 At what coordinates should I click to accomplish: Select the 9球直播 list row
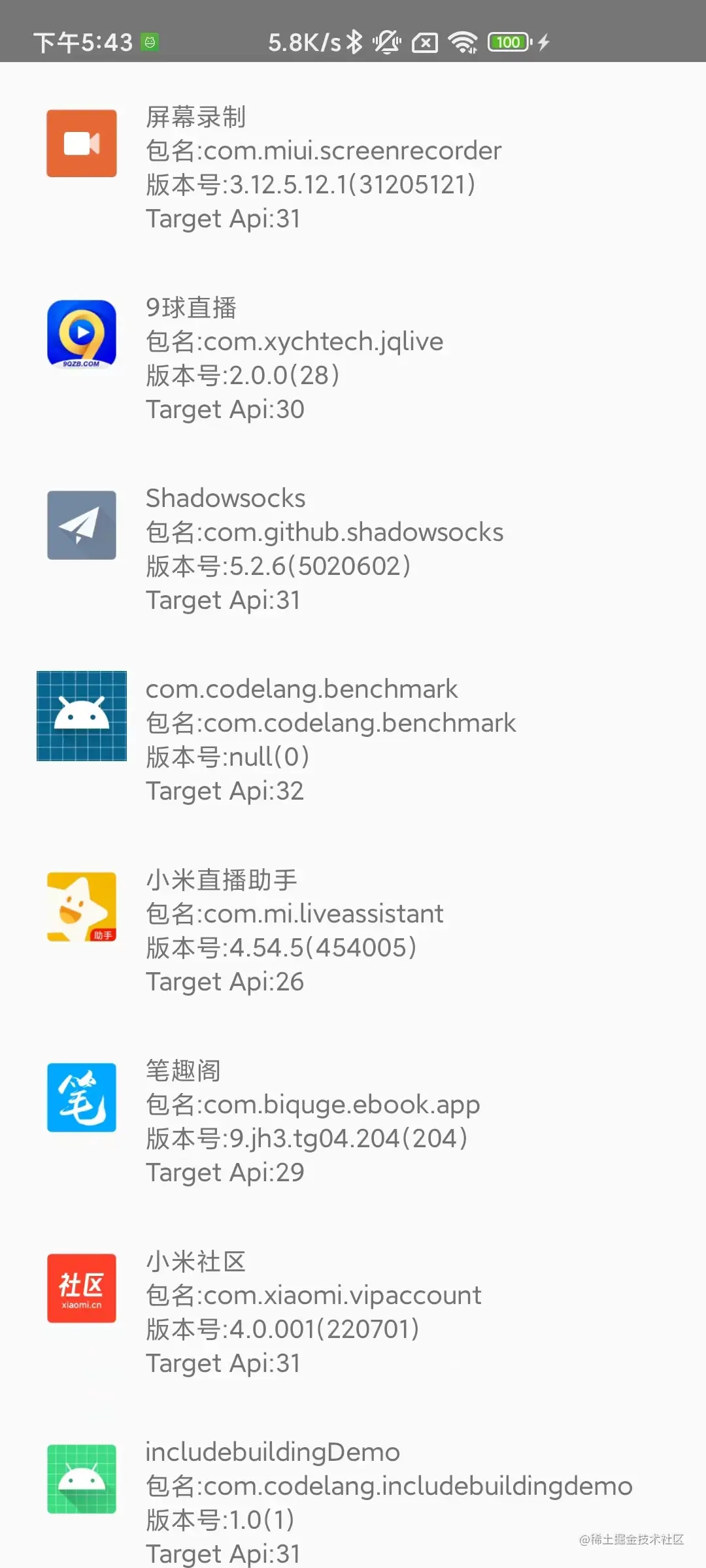point(294,358)
